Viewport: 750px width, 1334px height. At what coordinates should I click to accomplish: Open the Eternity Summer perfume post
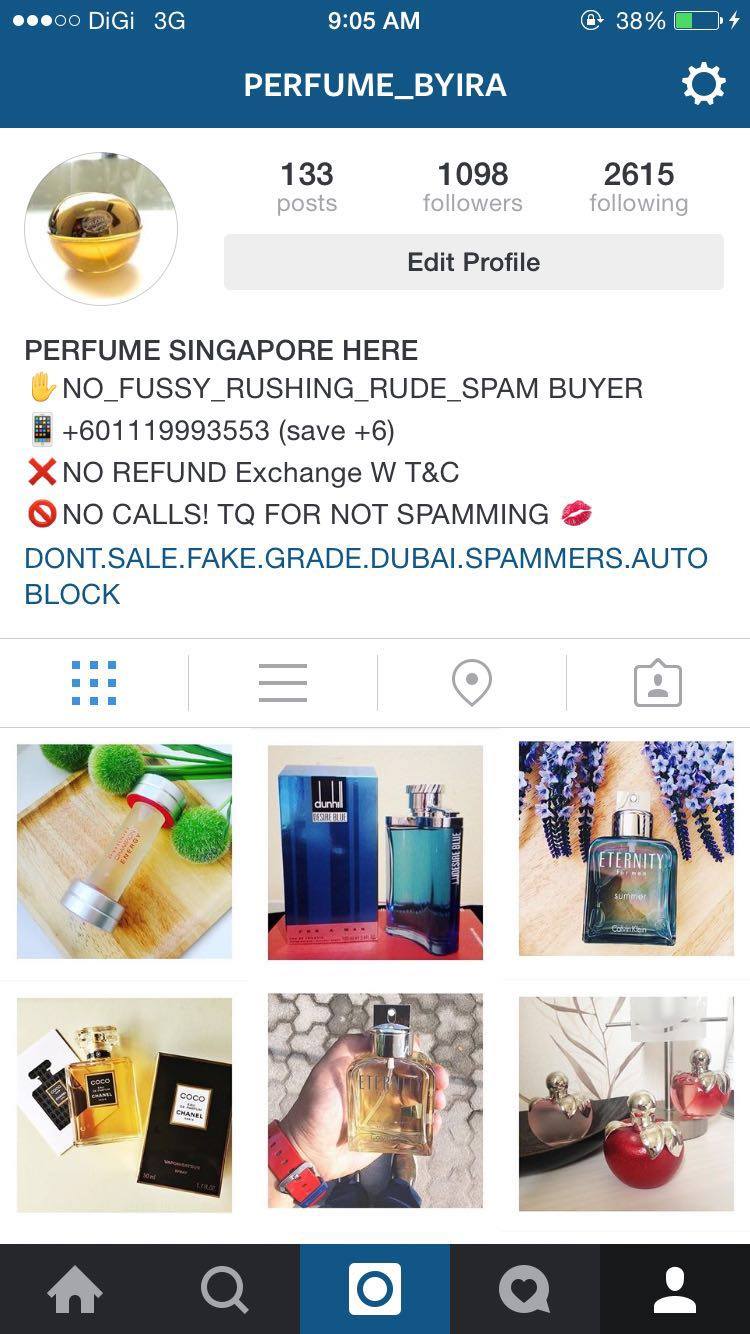tap(626, 850)
